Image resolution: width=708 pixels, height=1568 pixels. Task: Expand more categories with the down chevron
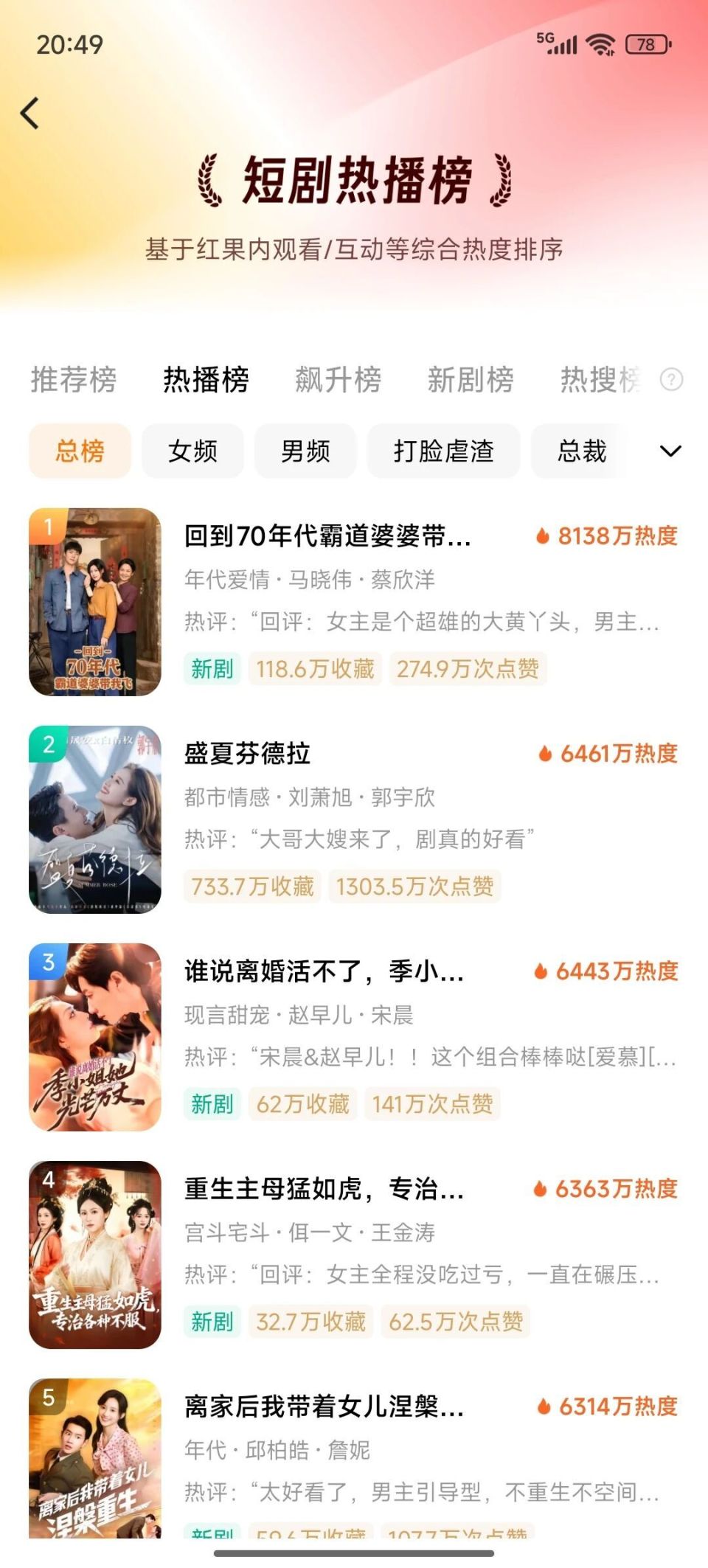670,451
